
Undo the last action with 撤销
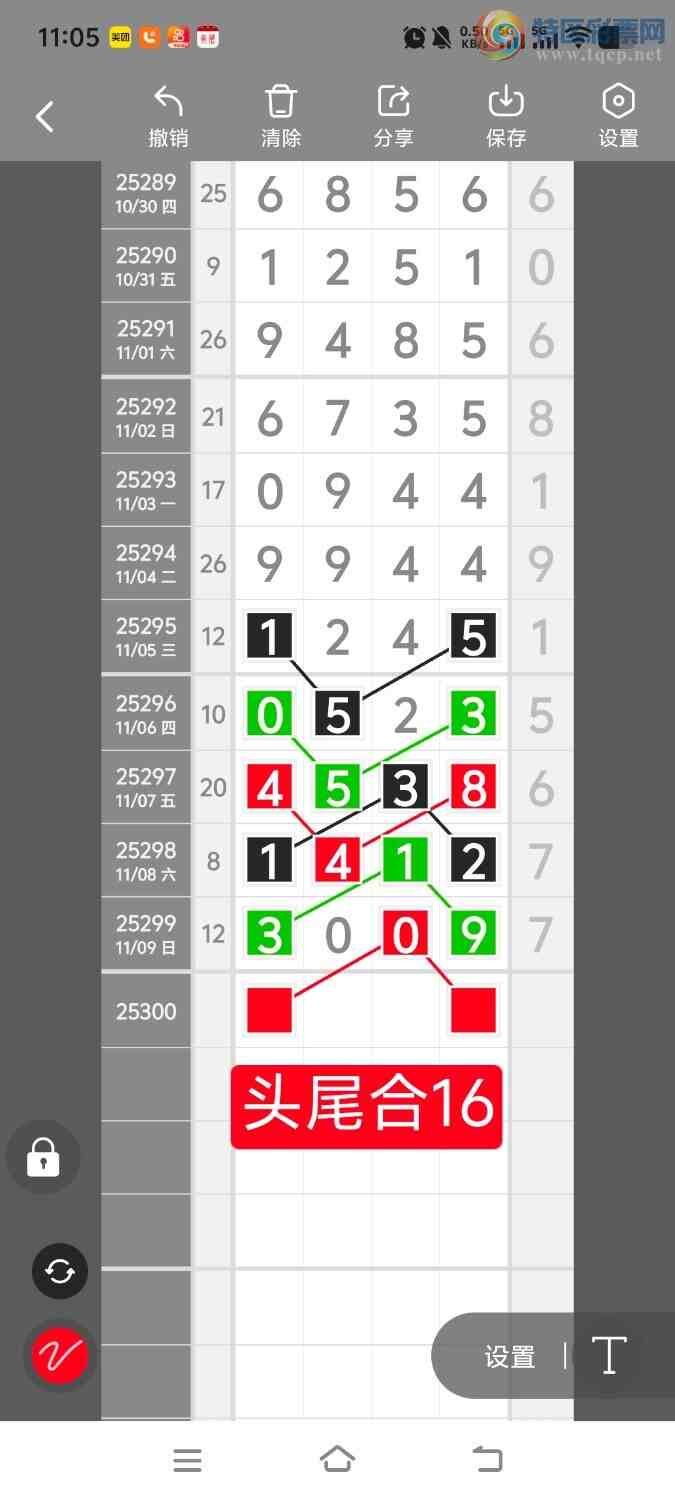[168, 116]
